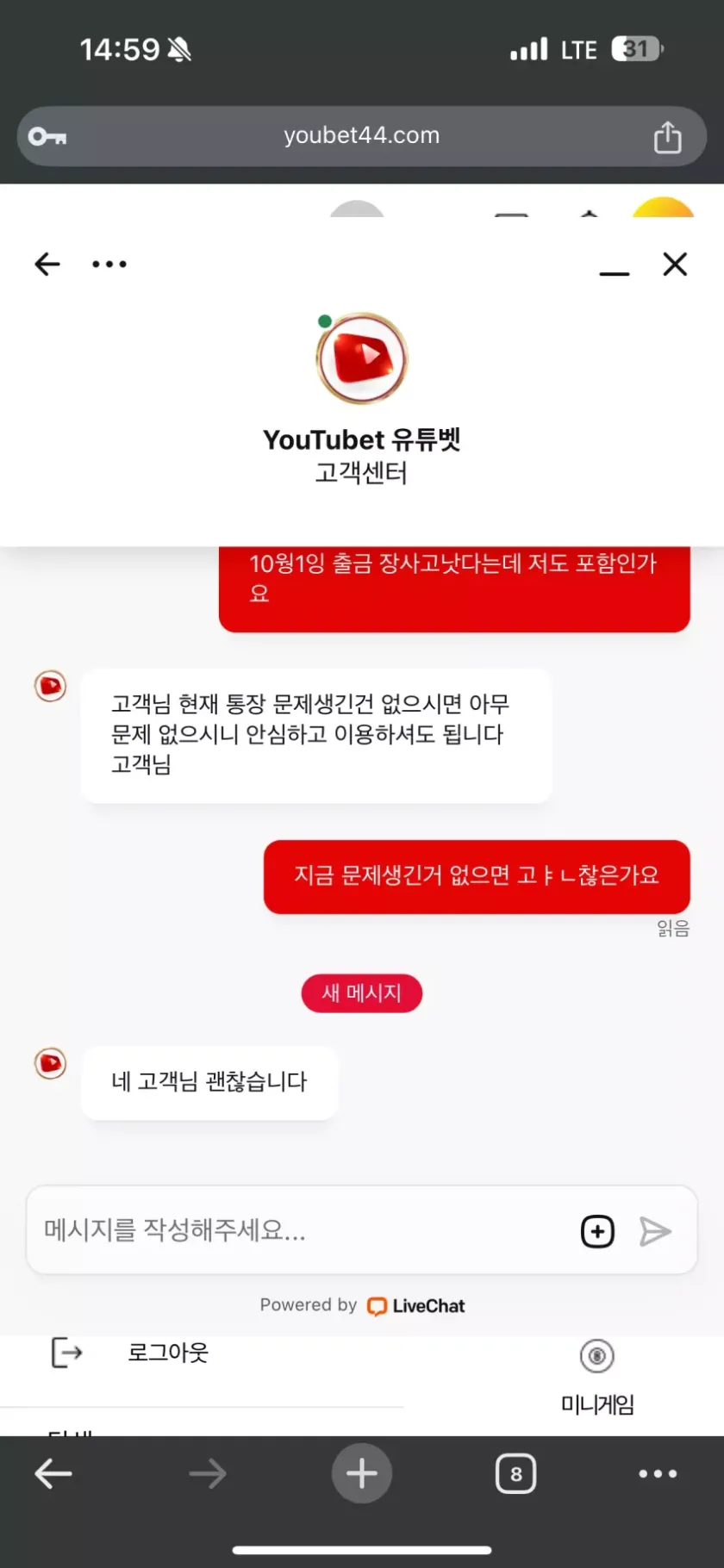Image resolution: width=724 pixels, height=1568 pixels.
Task: Go back in the chat widget
Action: pyautogui.click(x=47, y=264)
